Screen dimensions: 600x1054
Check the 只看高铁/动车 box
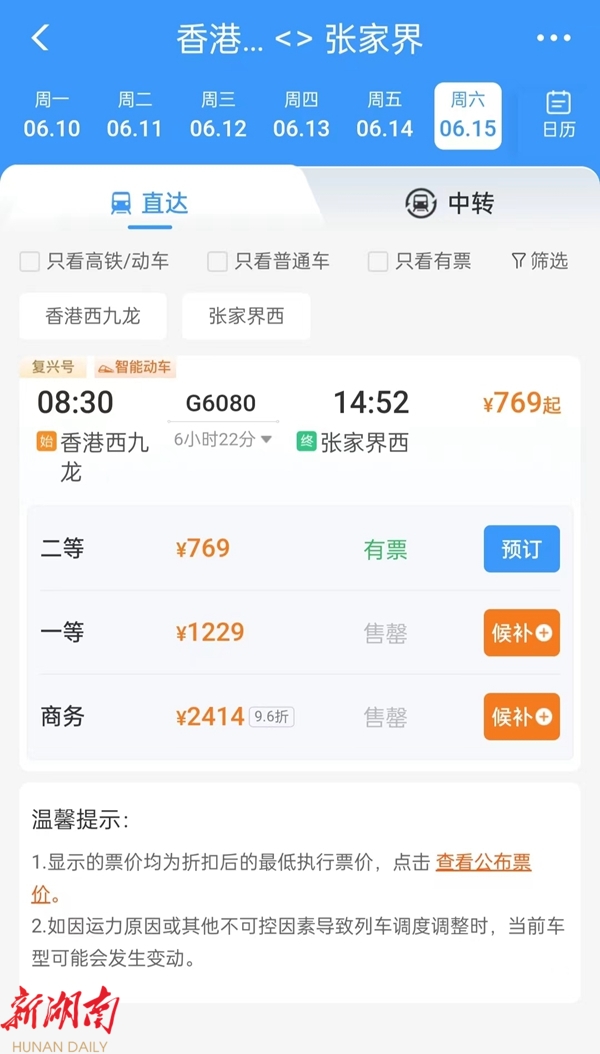[x=30, y=262]
